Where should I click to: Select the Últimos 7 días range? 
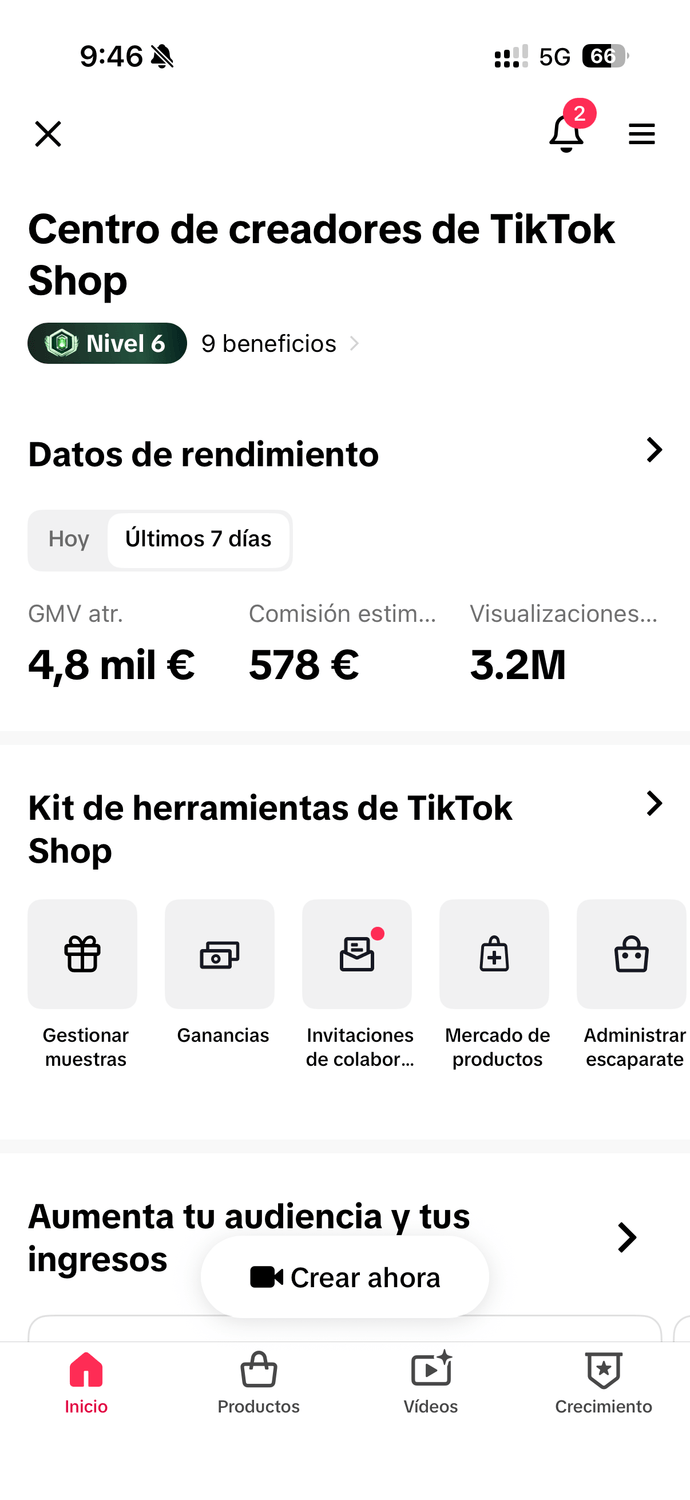[x=198, y=539]
